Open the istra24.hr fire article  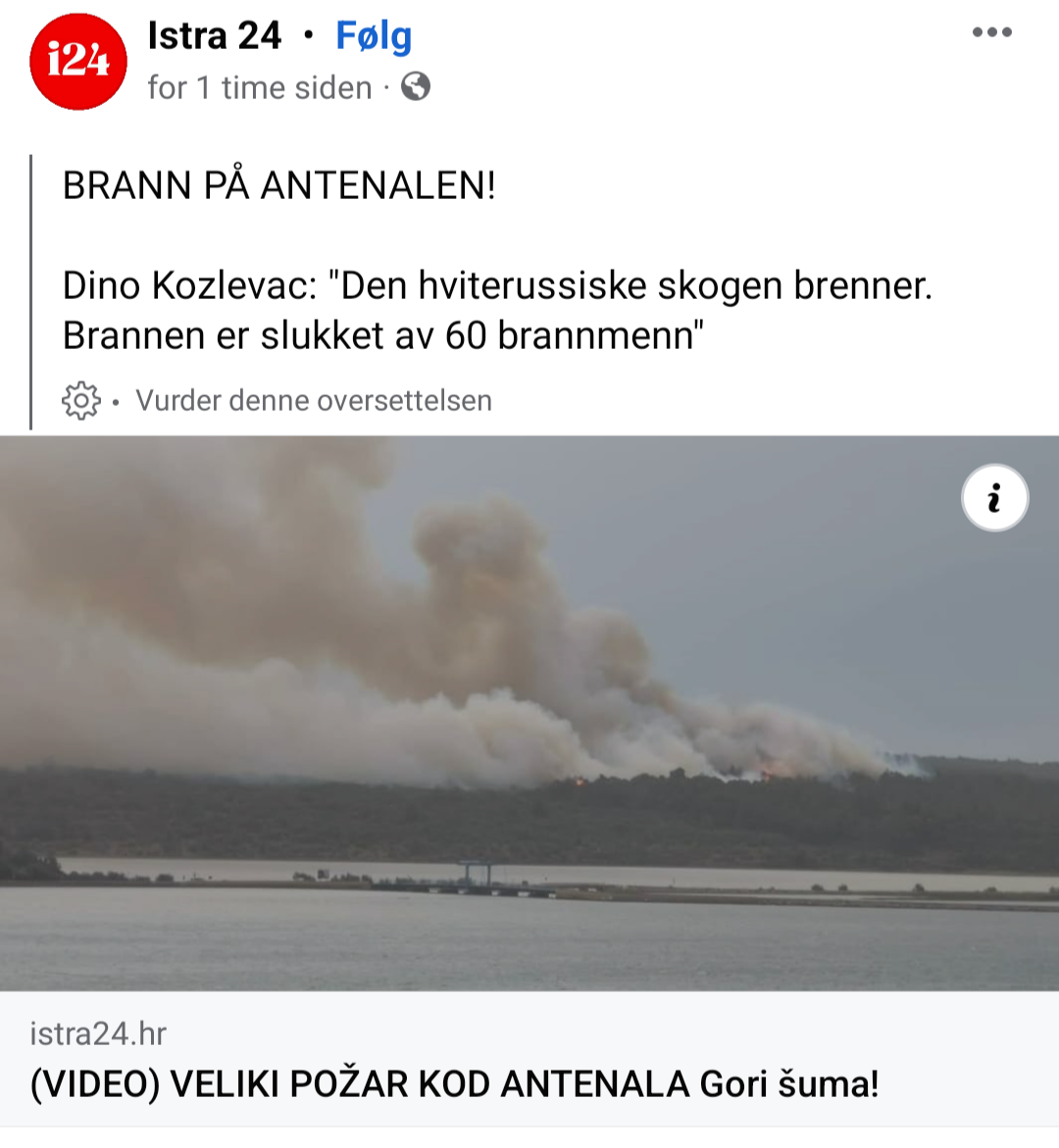coord(454,1083)
